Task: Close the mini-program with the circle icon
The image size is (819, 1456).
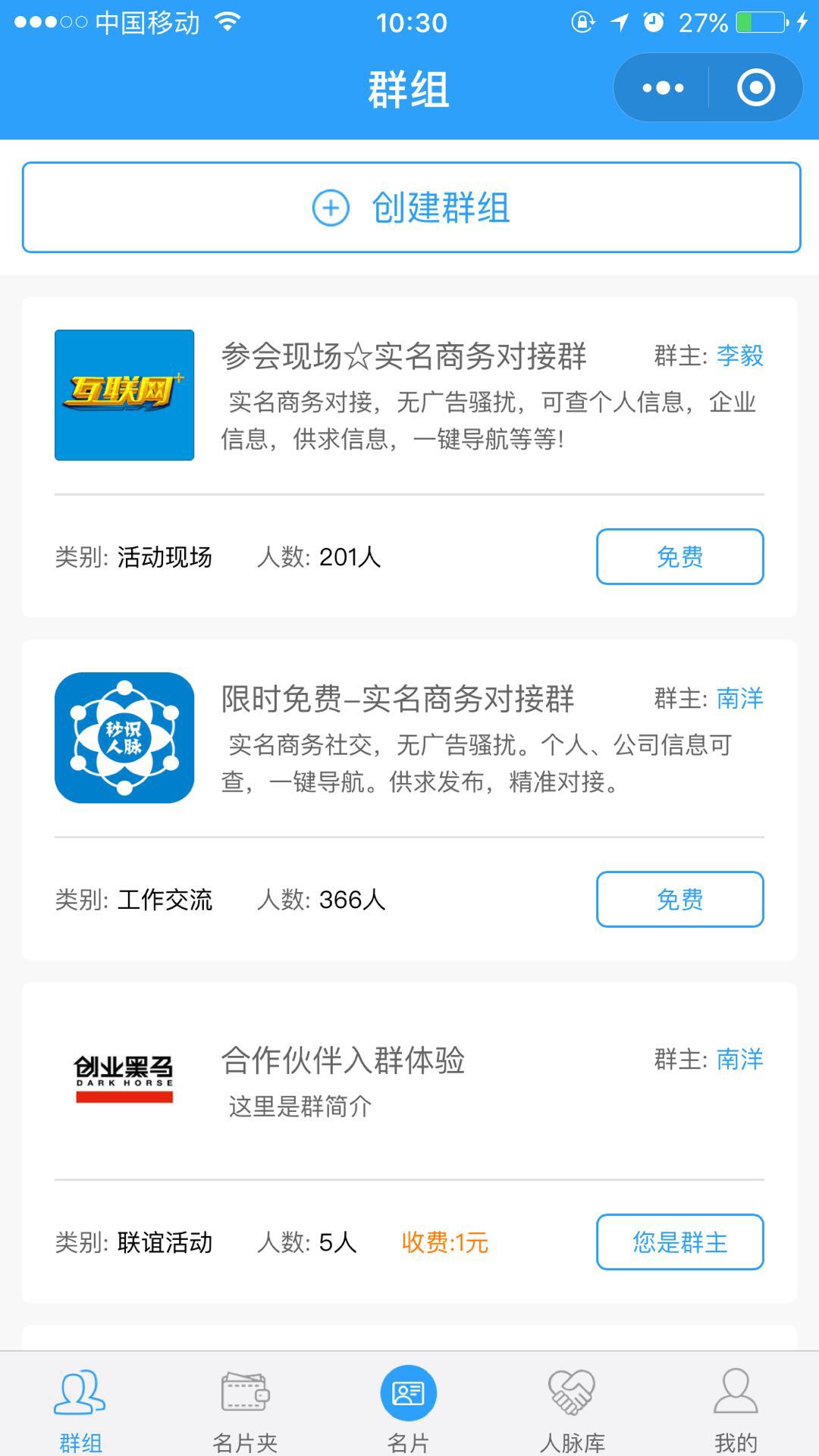Action: 756,88
